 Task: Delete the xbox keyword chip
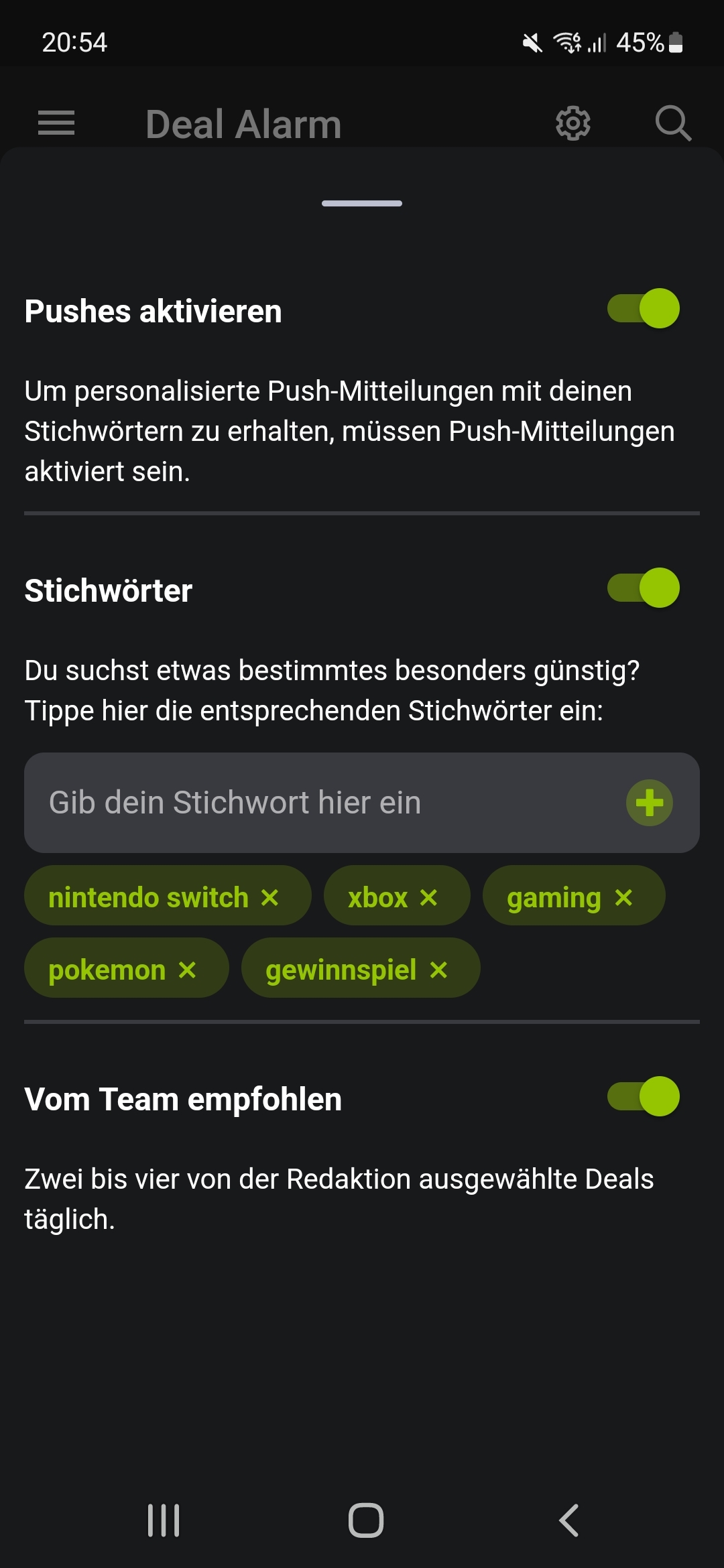428,897
